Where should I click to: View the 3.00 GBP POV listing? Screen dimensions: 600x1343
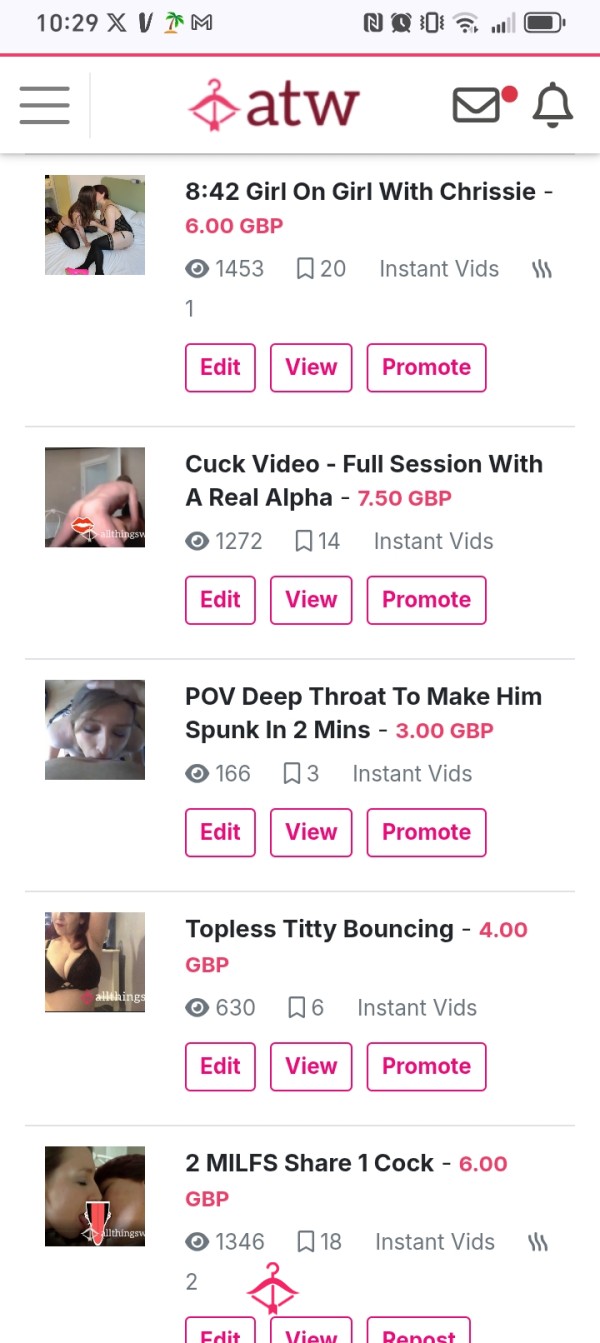(311, 832)
